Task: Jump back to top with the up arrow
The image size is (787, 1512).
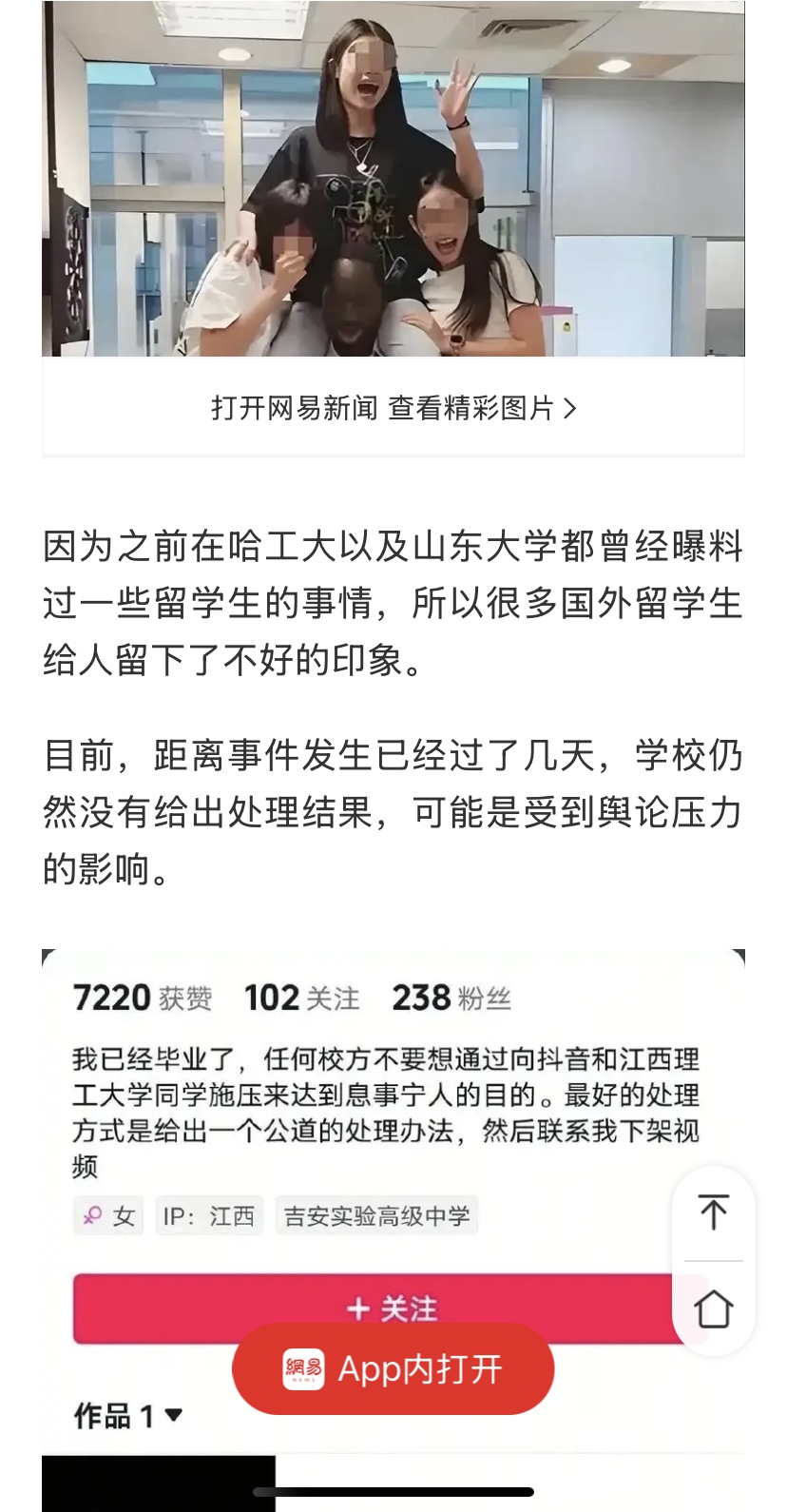Action: tap(713, 1212)
